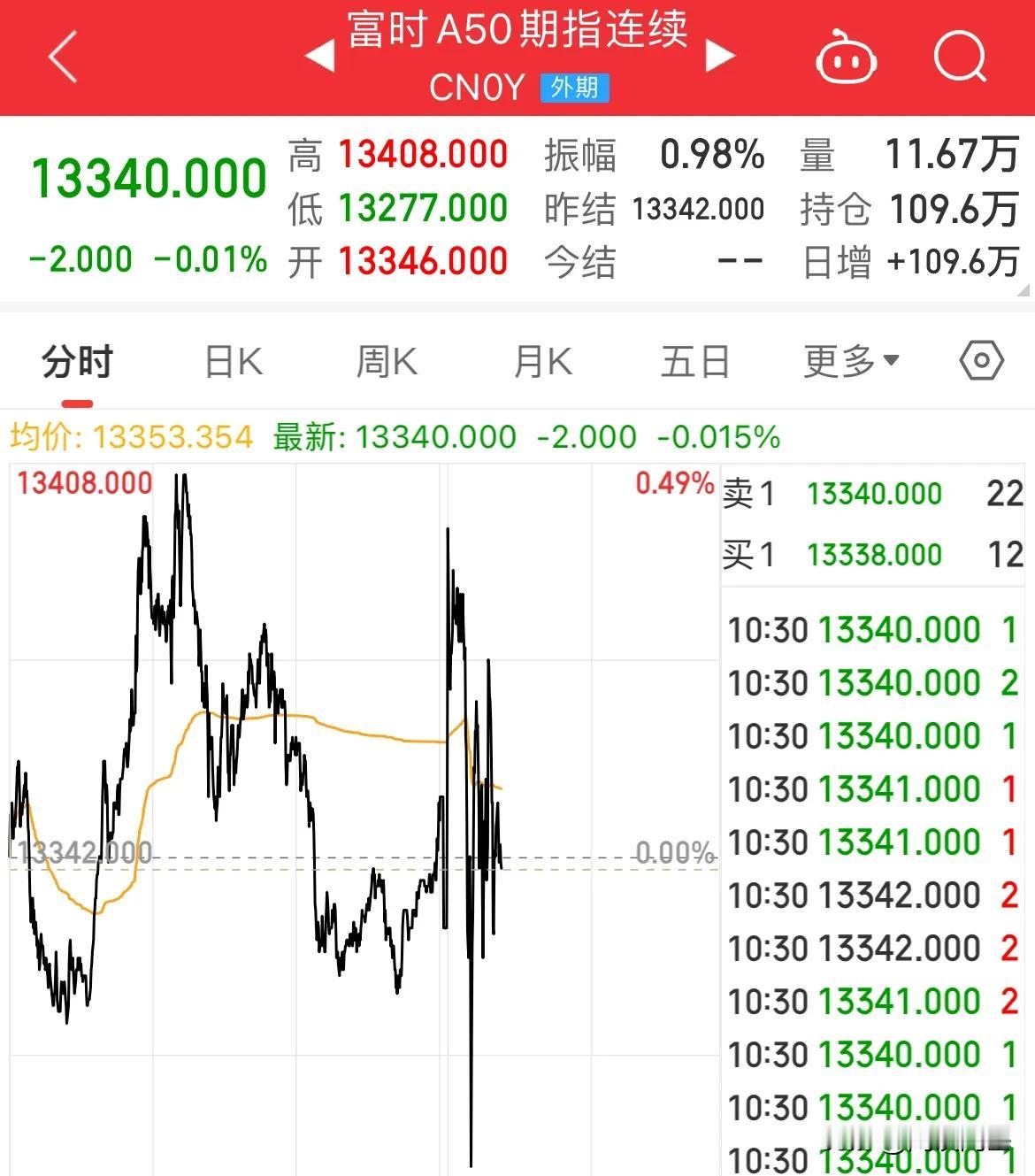Switch to 五日 five-day view

point(696,360)
